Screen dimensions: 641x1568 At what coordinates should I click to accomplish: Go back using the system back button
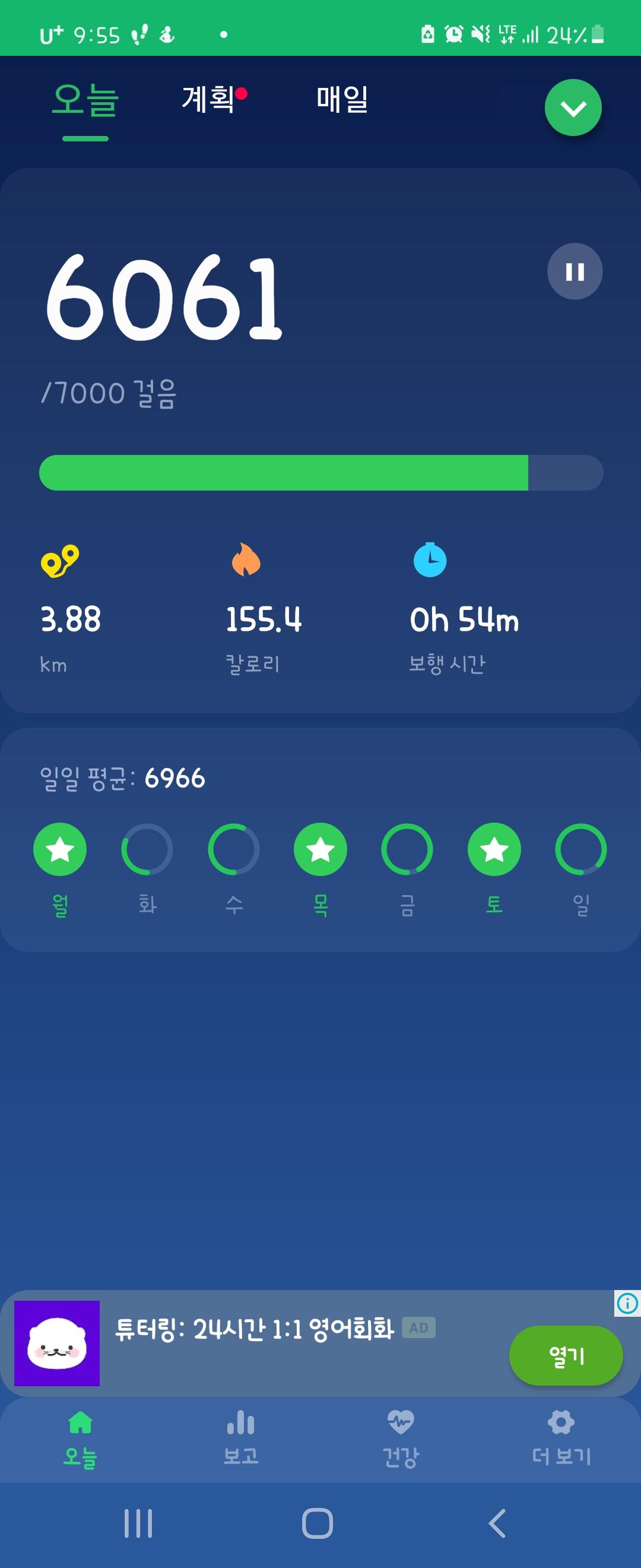pyautogui.click(x=497, y=1523)
